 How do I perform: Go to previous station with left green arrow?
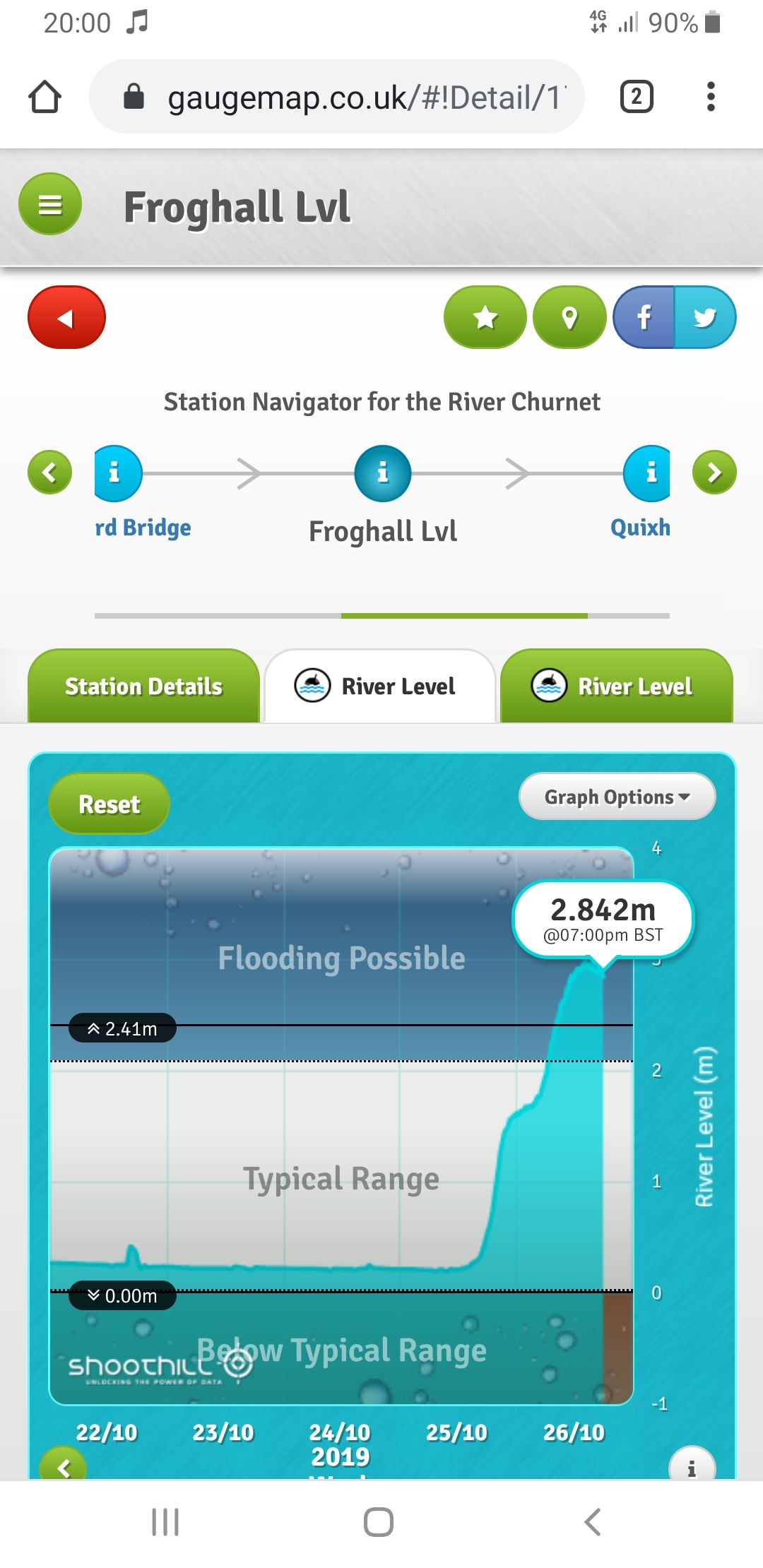(x=49, y=473)
